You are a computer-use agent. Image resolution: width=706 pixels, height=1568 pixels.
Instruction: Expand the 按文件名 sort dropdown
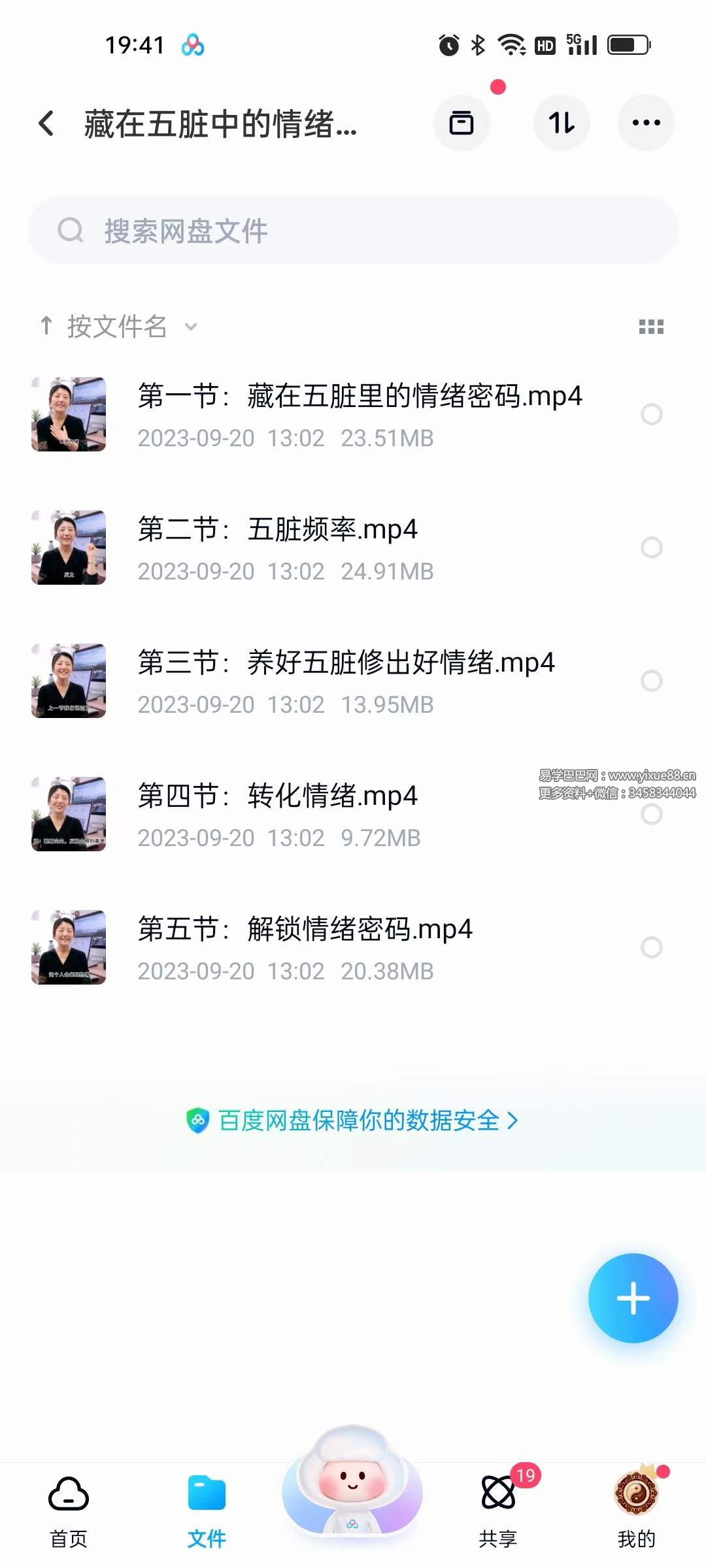[190, 327]
